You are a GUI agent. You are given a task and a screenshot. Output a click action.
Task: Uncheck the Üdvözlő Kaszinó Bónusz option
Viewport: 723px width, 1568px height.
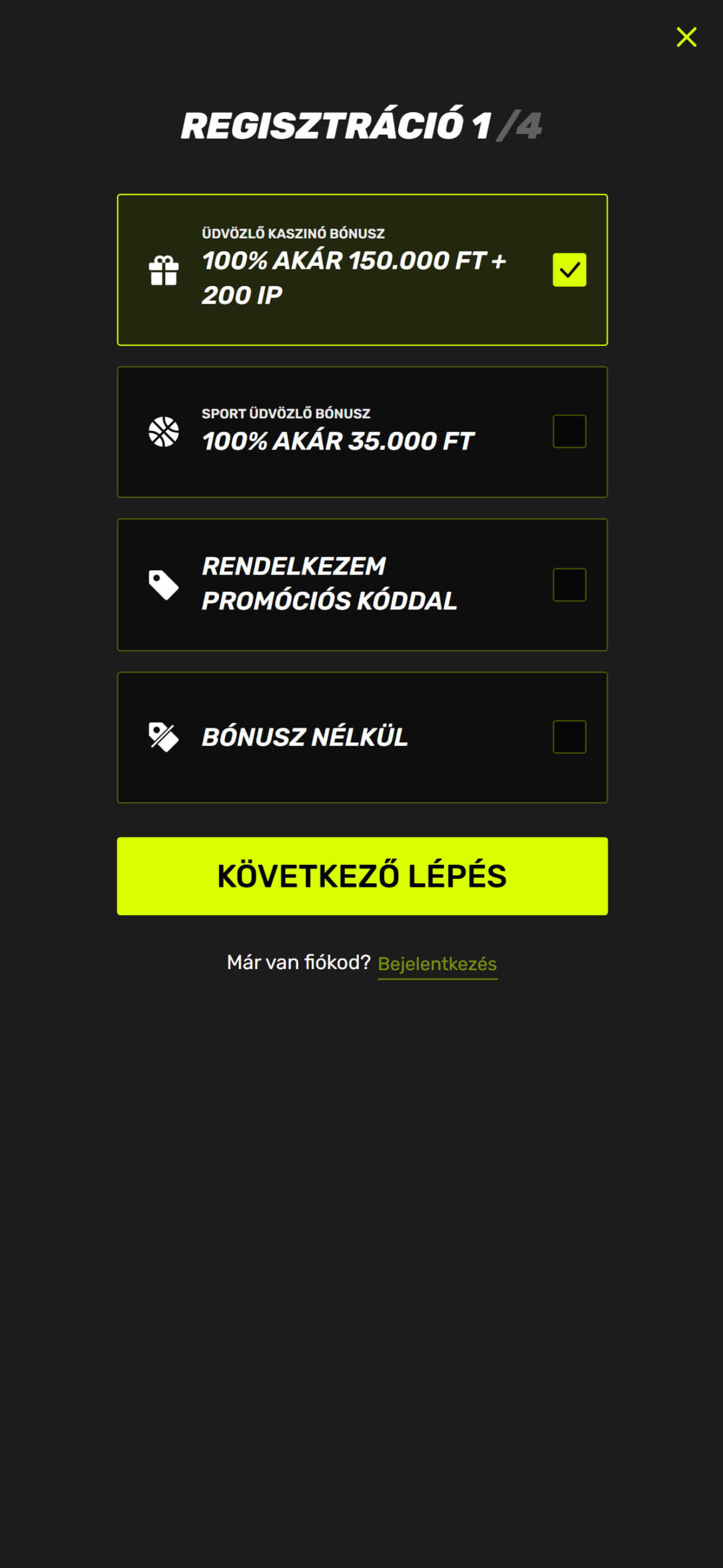click(569, 269)
